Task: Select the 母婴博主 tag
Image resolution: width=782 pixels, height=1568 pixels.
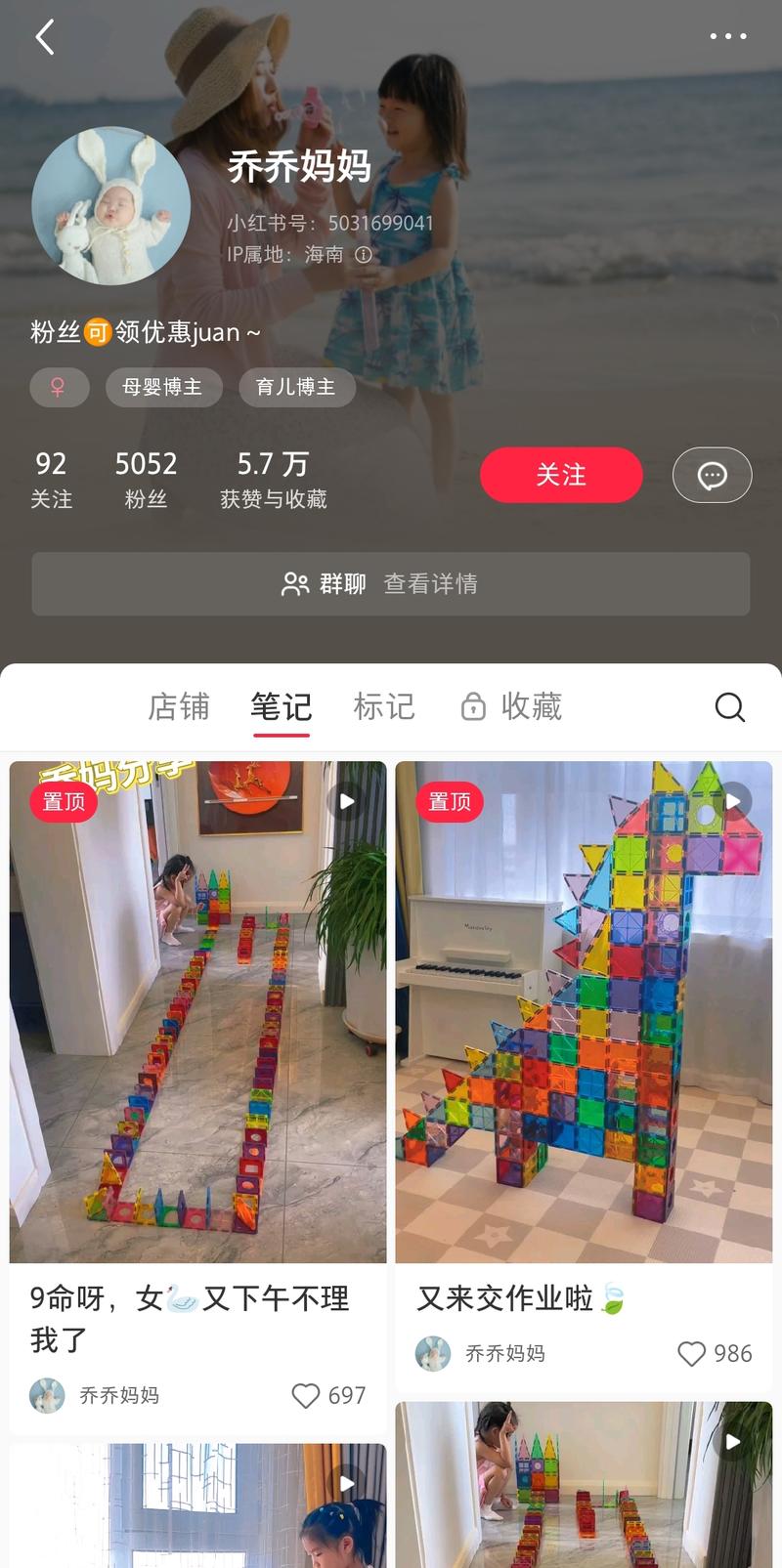Action: [x=162, y=387]
